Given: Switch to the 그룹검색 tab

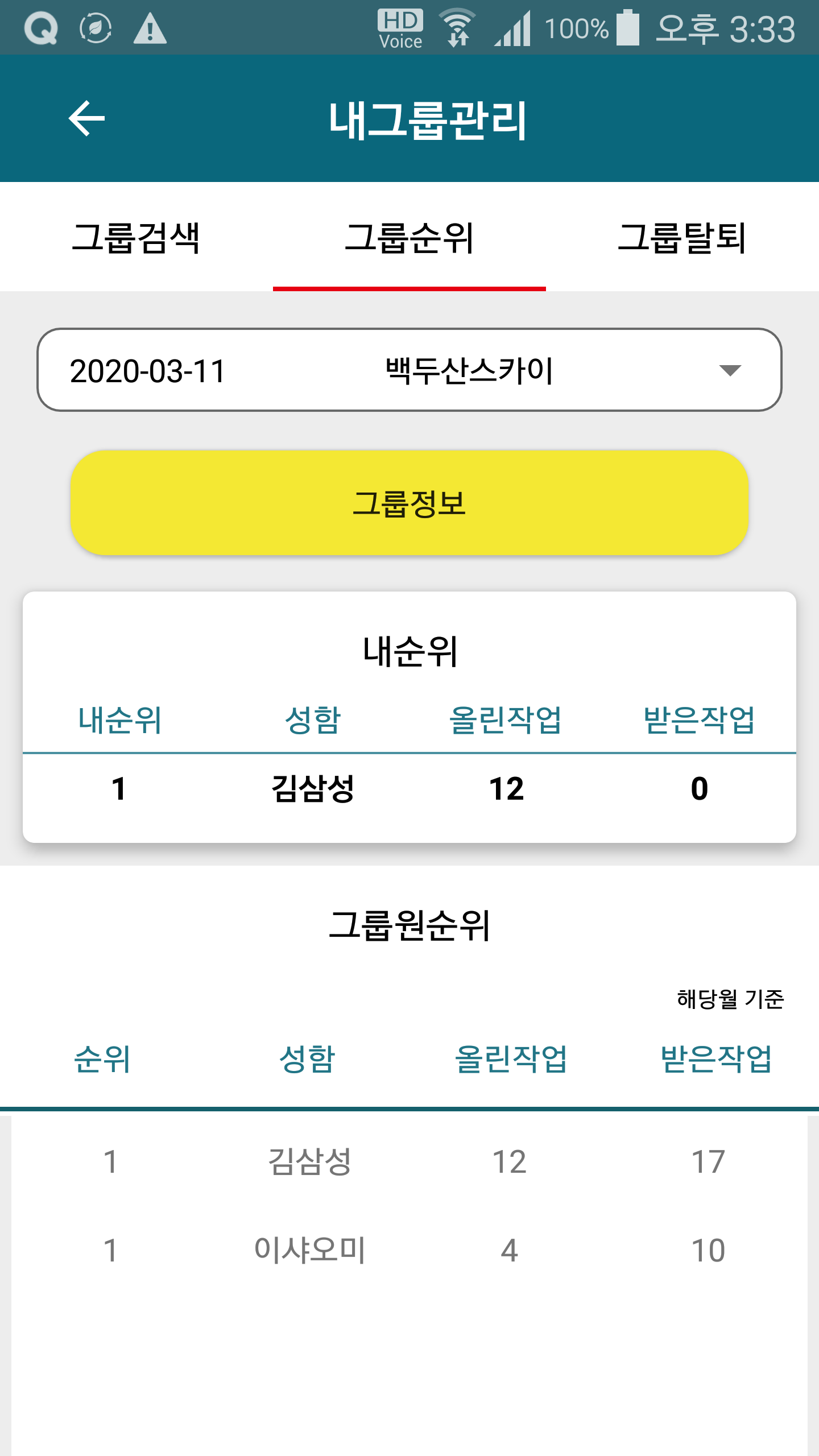Looking at the screenshot, I should 136,238.
